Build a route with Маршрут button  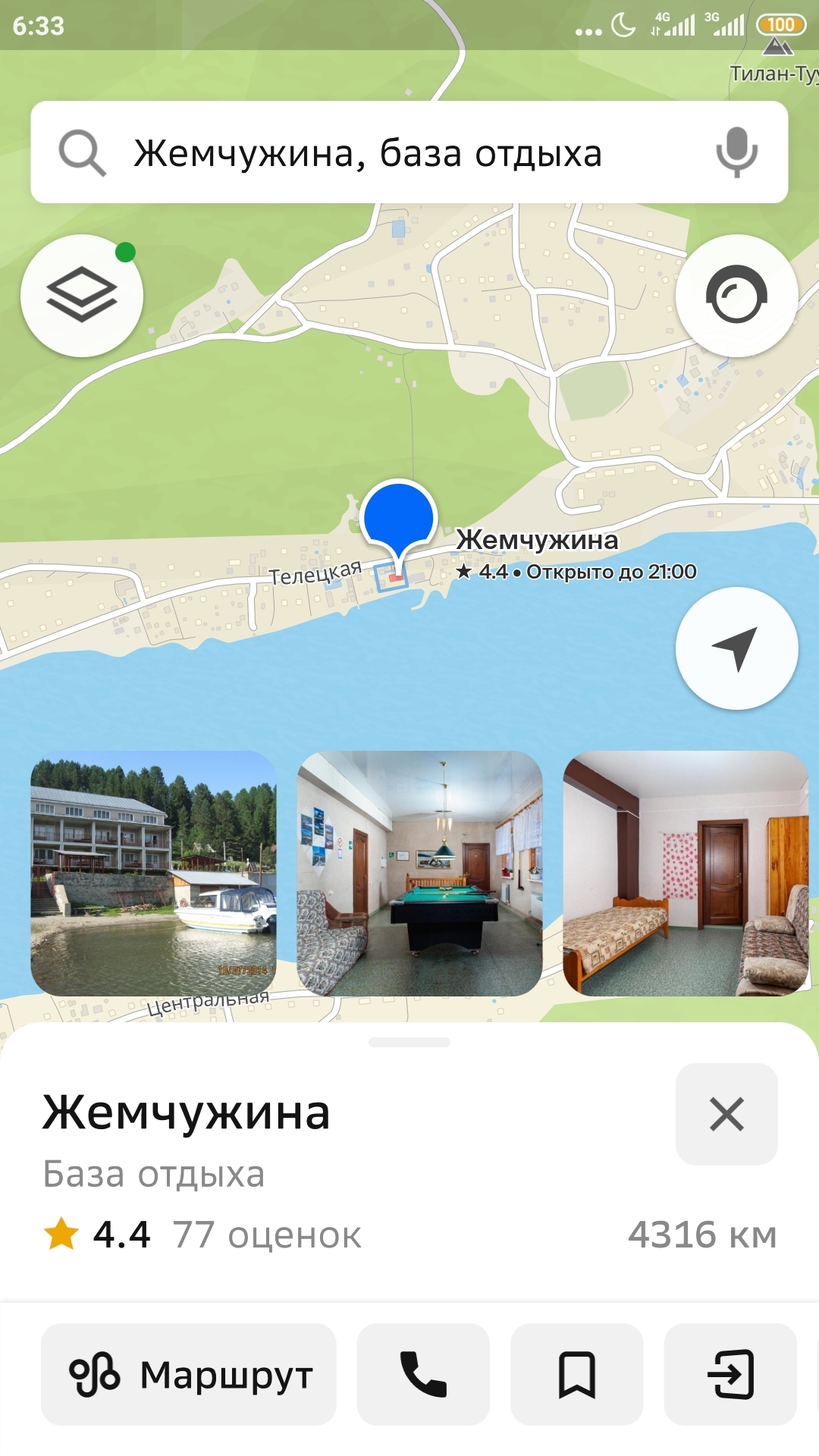pyautogui.click(x=189, y=1374)
